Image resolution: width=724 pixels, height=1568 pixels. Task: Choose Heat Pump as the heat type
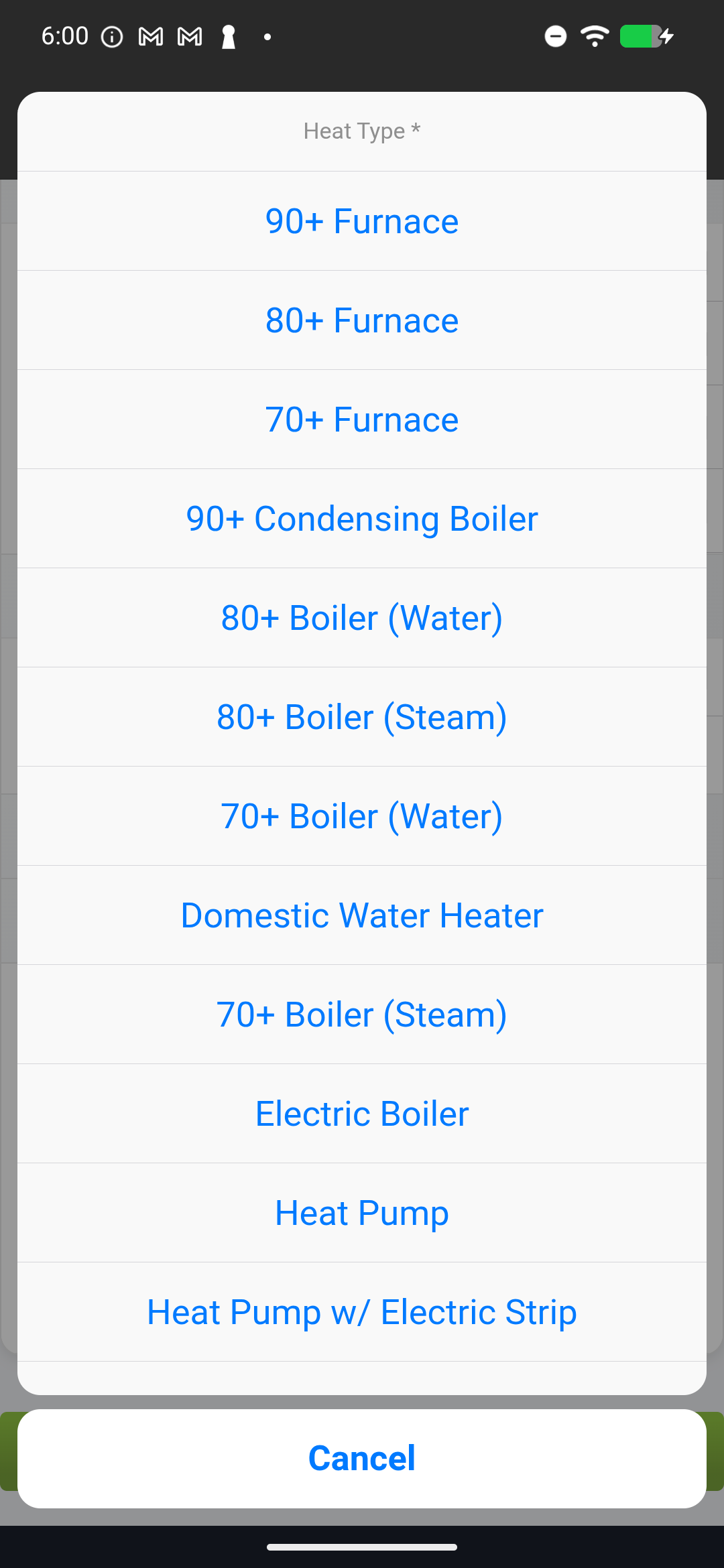[x=362, y=1212]
